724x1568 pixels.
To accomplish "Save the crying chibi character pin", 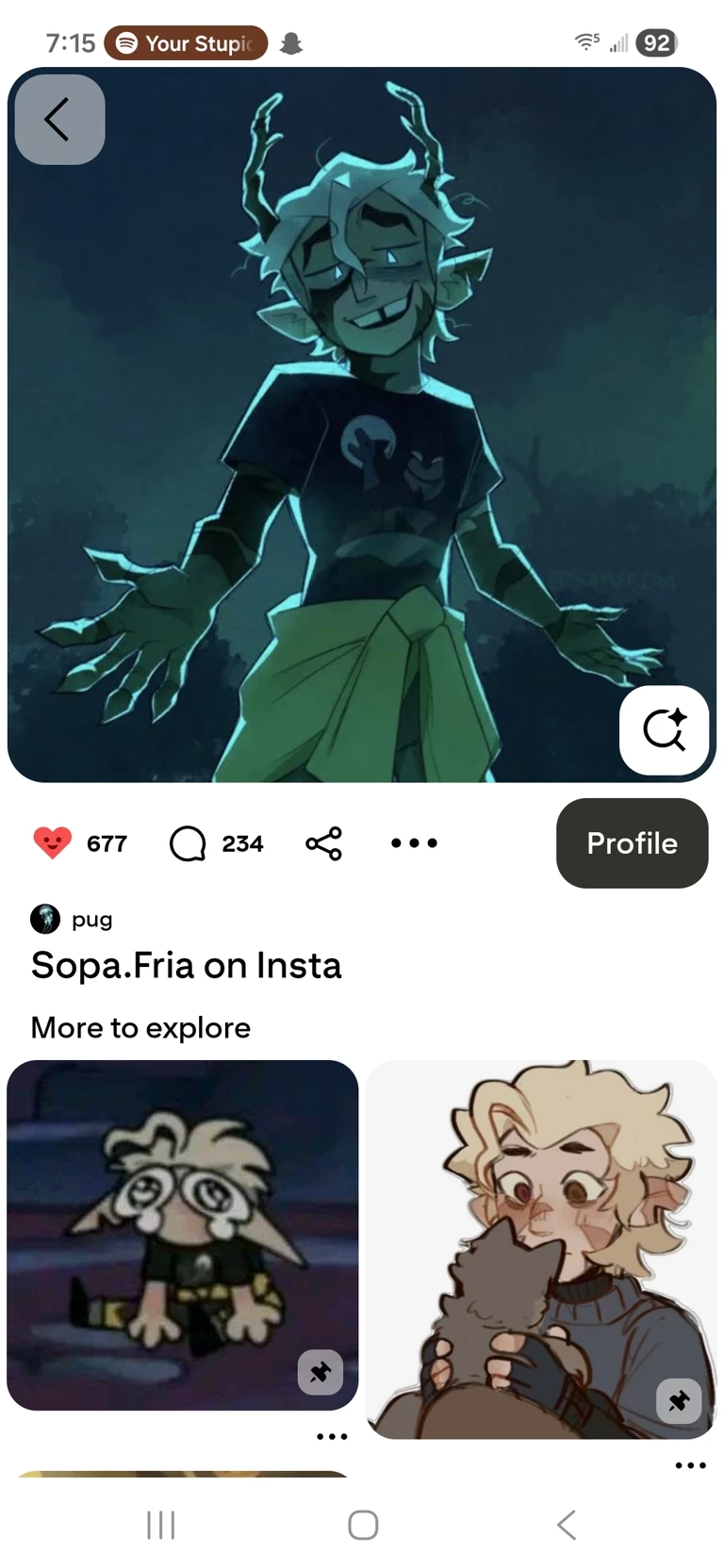I will (x=321, y=1372).
